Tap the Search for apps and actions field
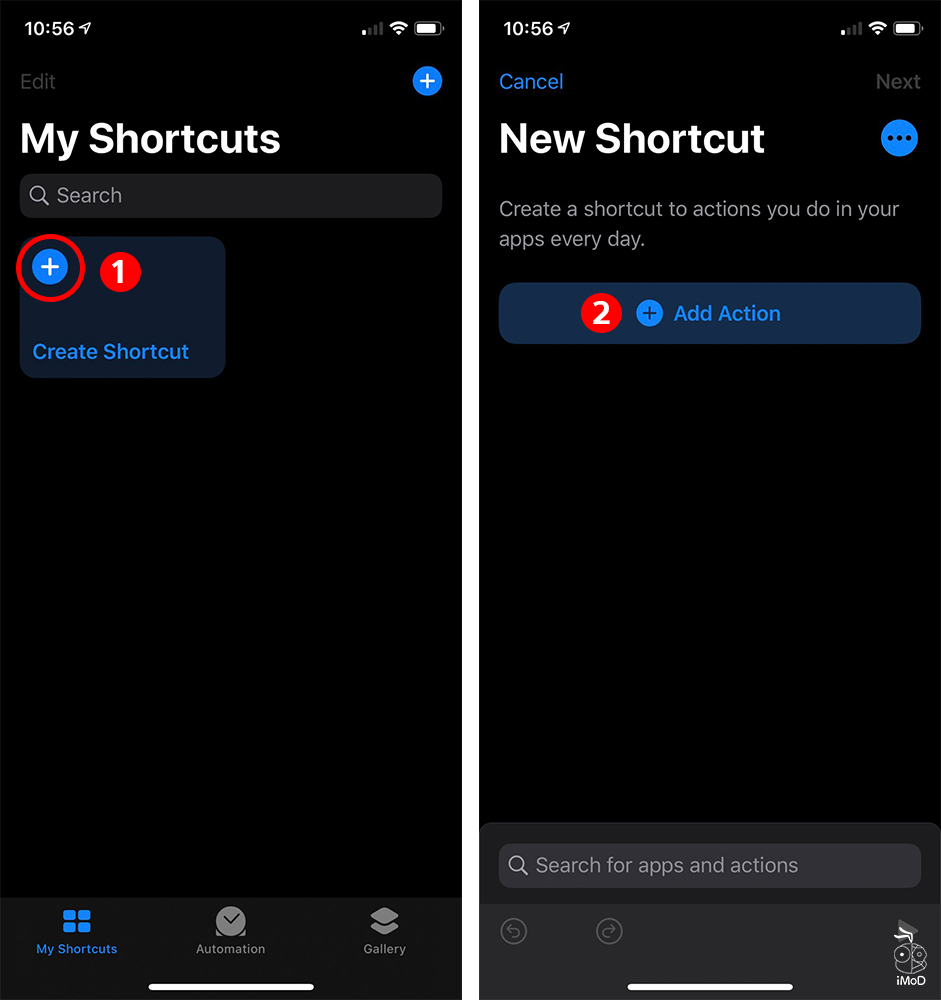 [x=710, y=865]
